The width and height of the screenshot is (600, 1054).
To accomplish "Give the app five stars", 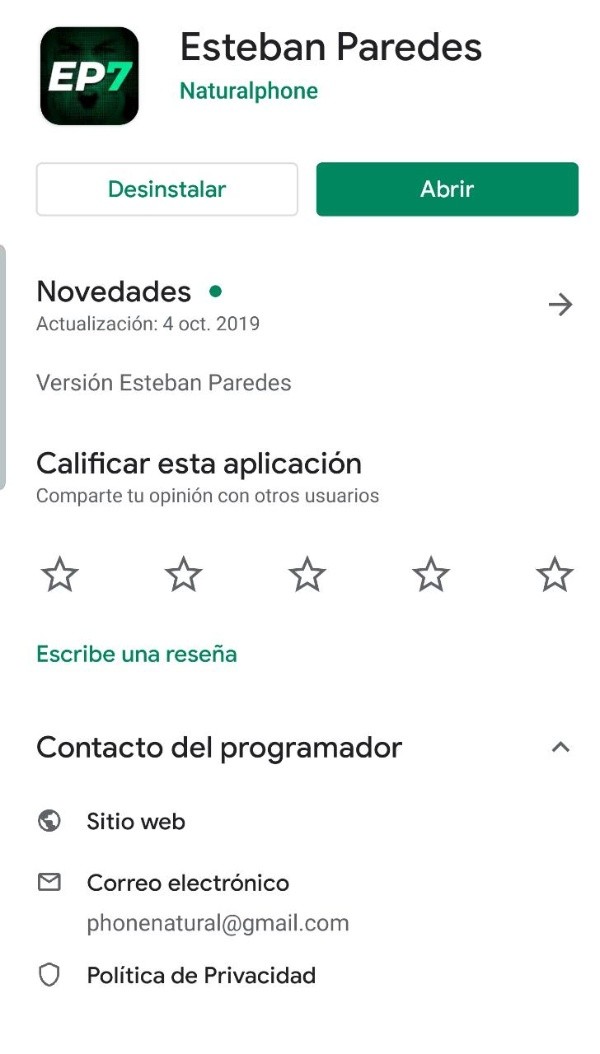I will pos(554,575).
